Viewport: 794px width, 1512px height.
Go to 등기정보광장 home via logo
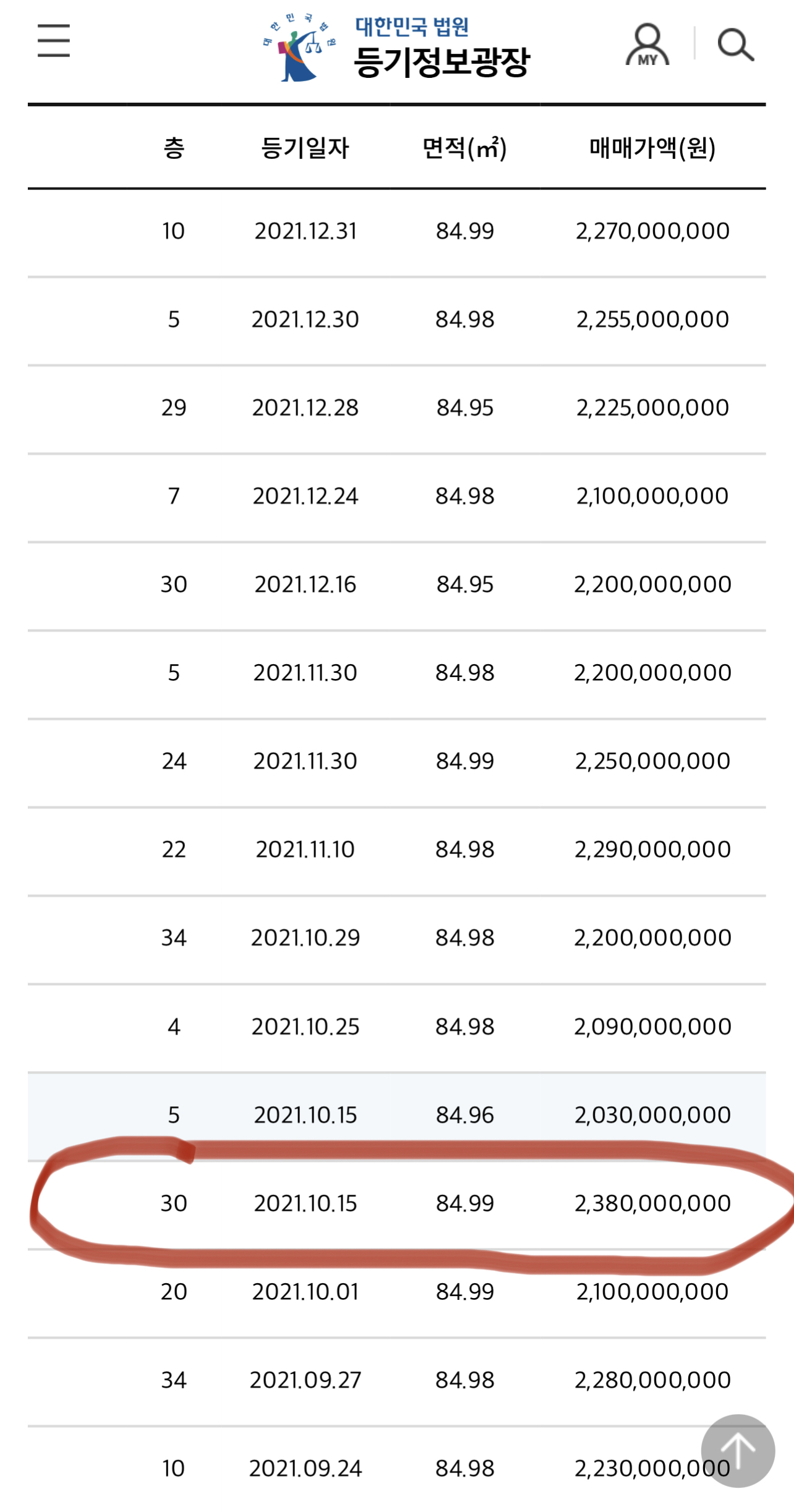396,48
